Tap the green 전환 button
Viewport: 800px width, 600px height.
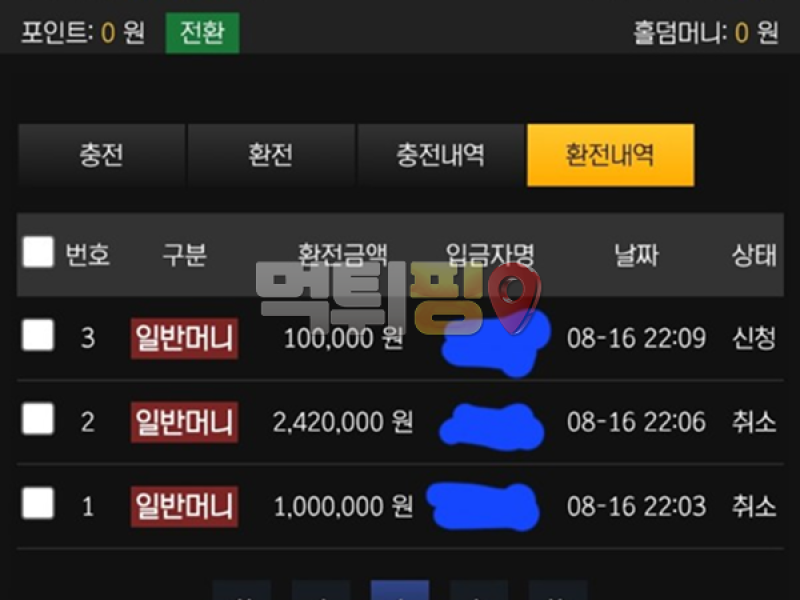[x=202, y=33]
